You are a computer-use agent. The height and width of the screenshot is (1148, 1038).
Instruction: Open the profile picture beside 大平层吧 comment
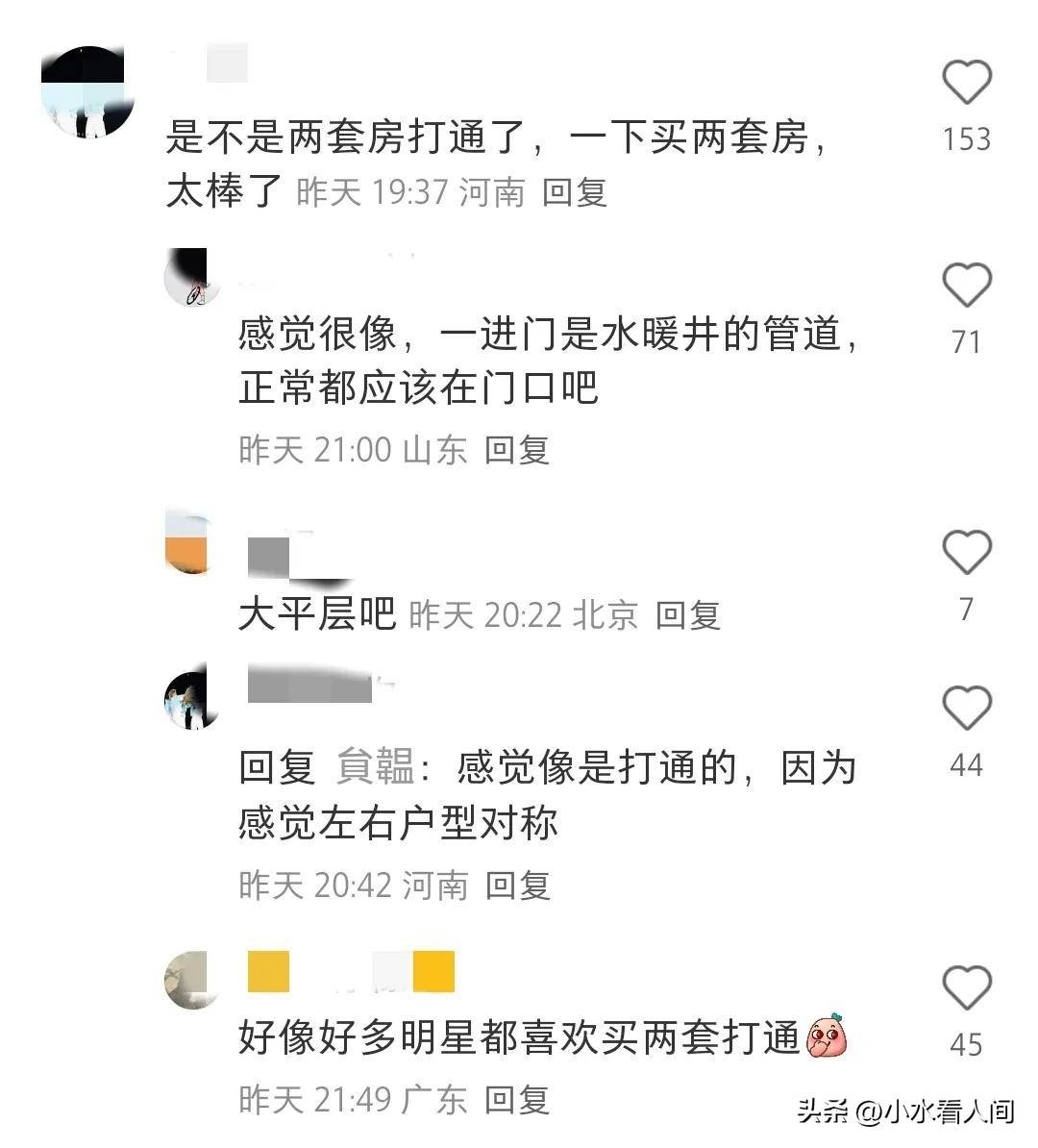(x=187, y=543)
